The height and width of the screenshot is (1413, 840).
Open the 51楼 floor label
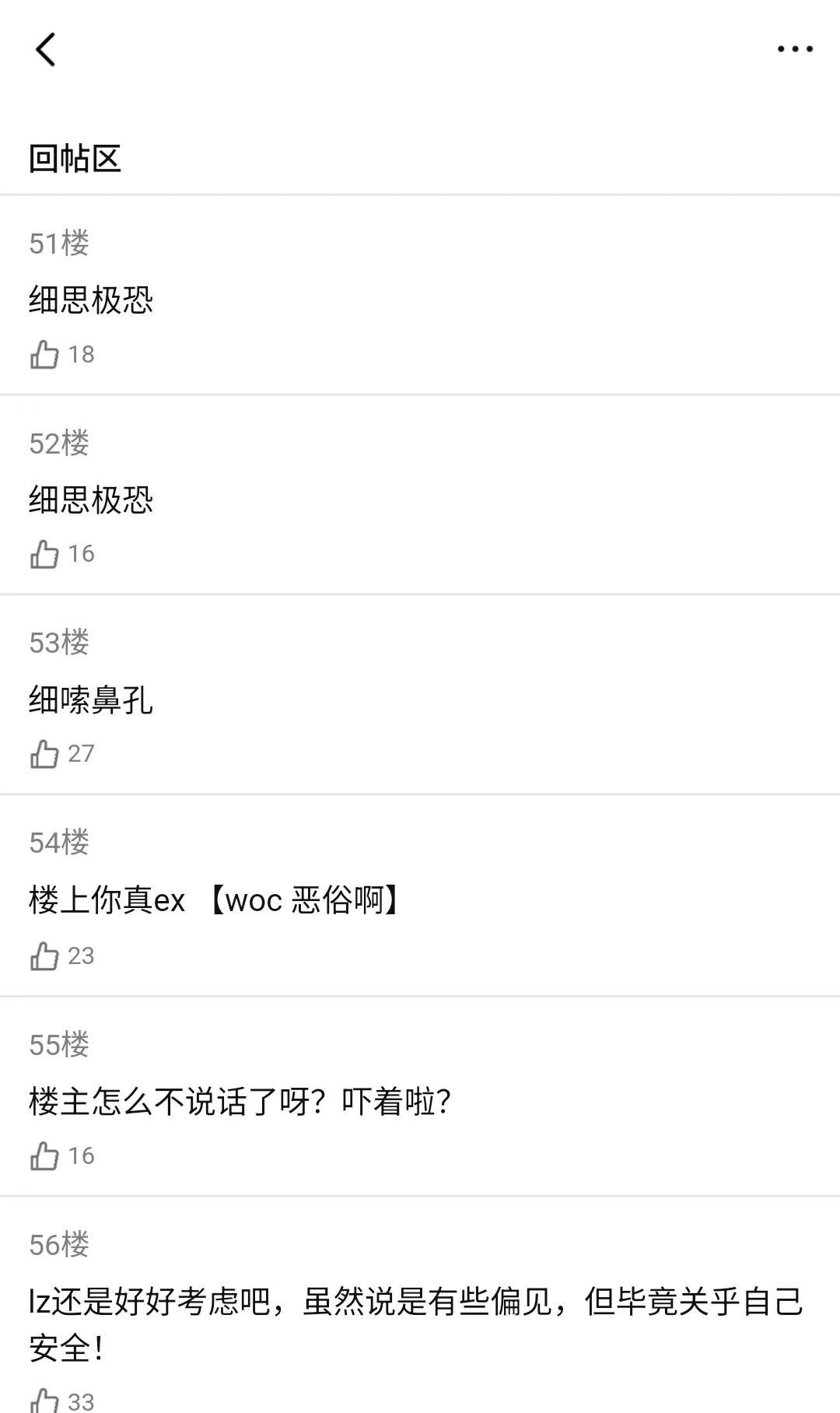click(x=58, y=244)
